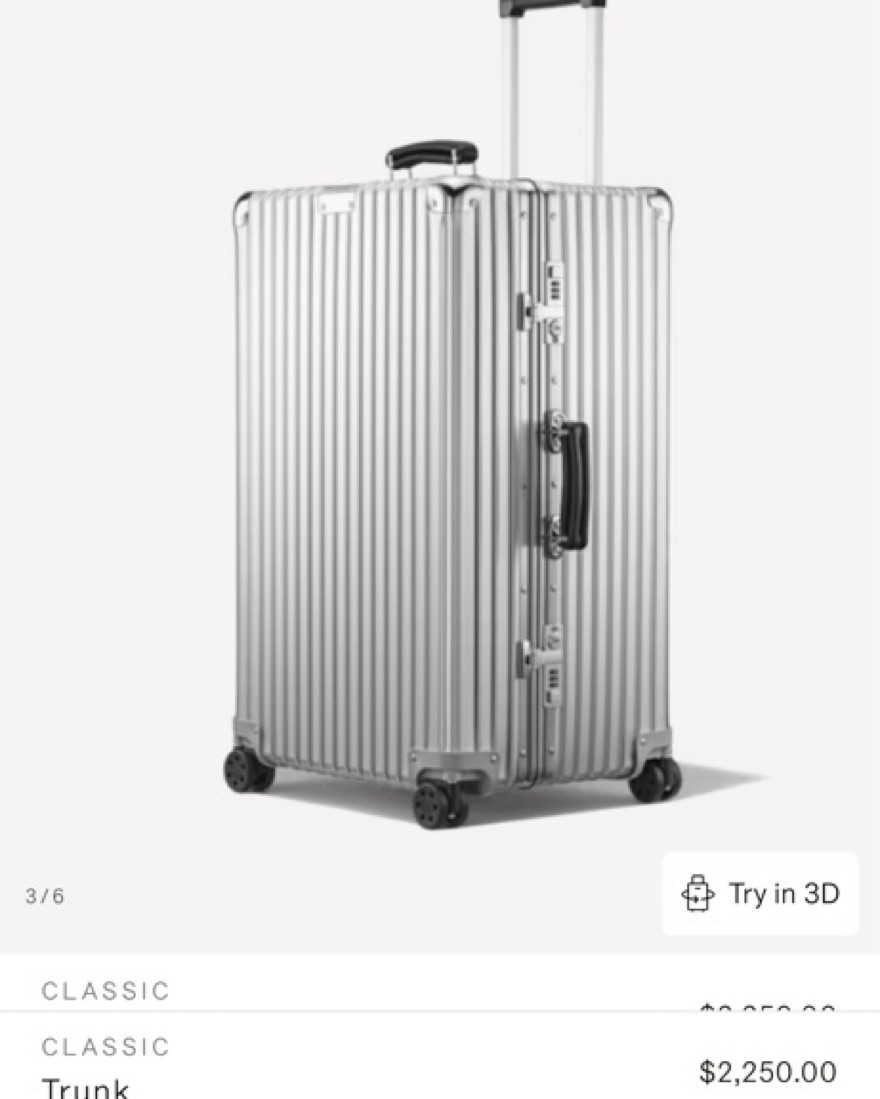Viewport: 880px width, 1099px height.
Task: Tap the Try in 3D button
Action: click(x=760, y=893)
